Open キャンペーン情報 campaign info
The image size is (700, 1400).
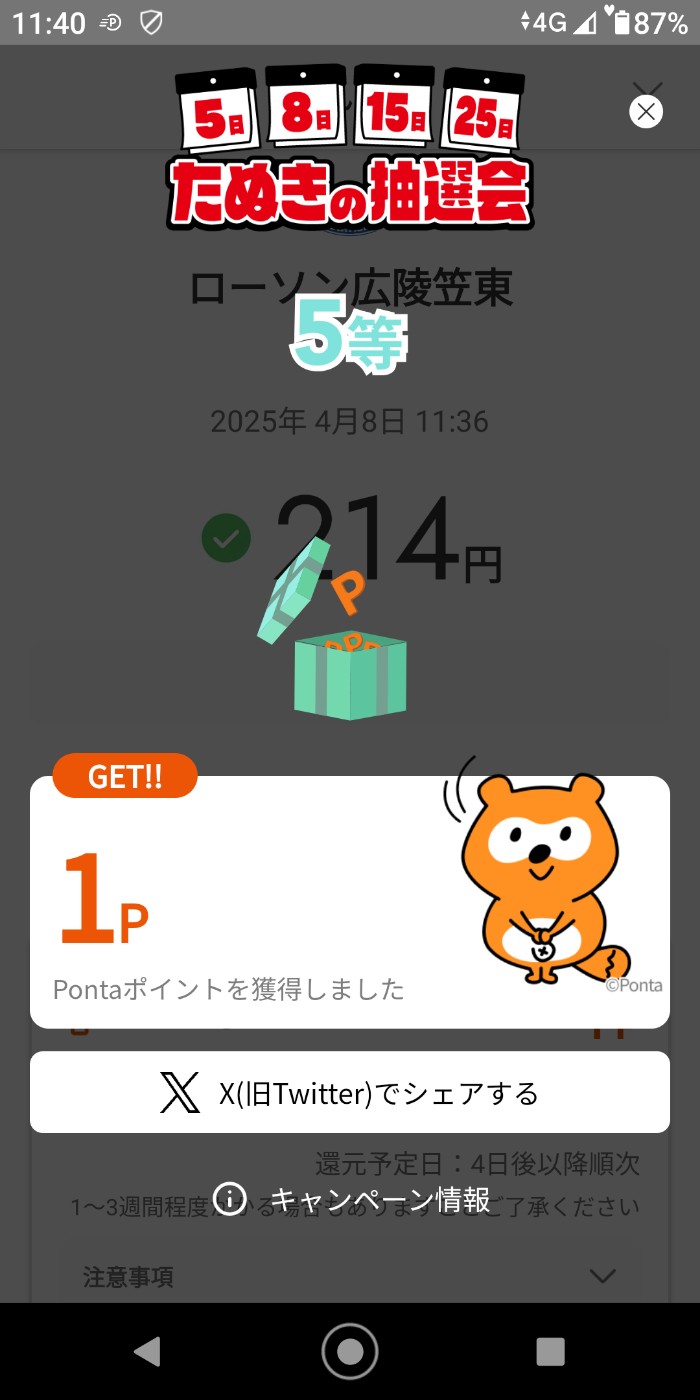tap(352, 1198)
